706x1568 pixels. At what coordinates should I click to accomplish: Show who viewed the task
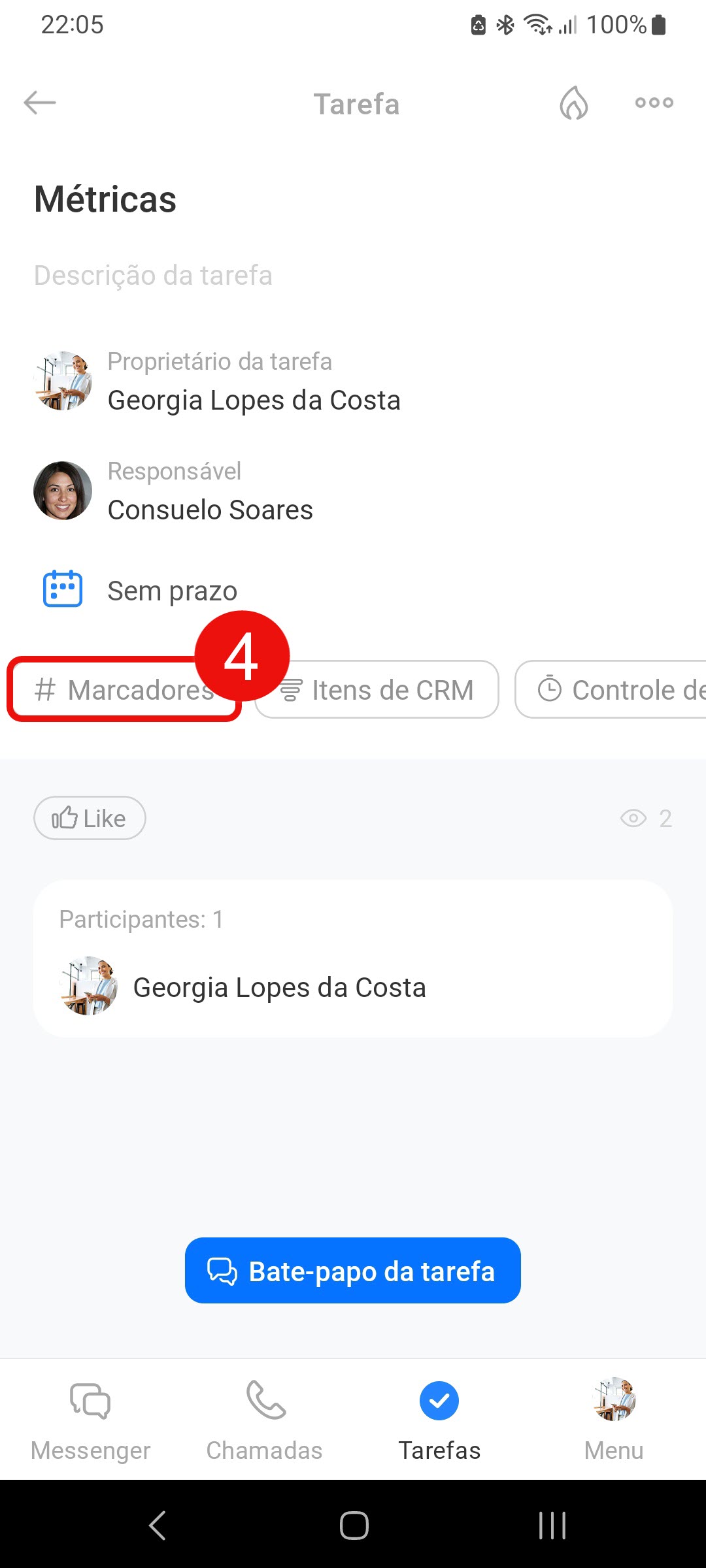point(646,818)
